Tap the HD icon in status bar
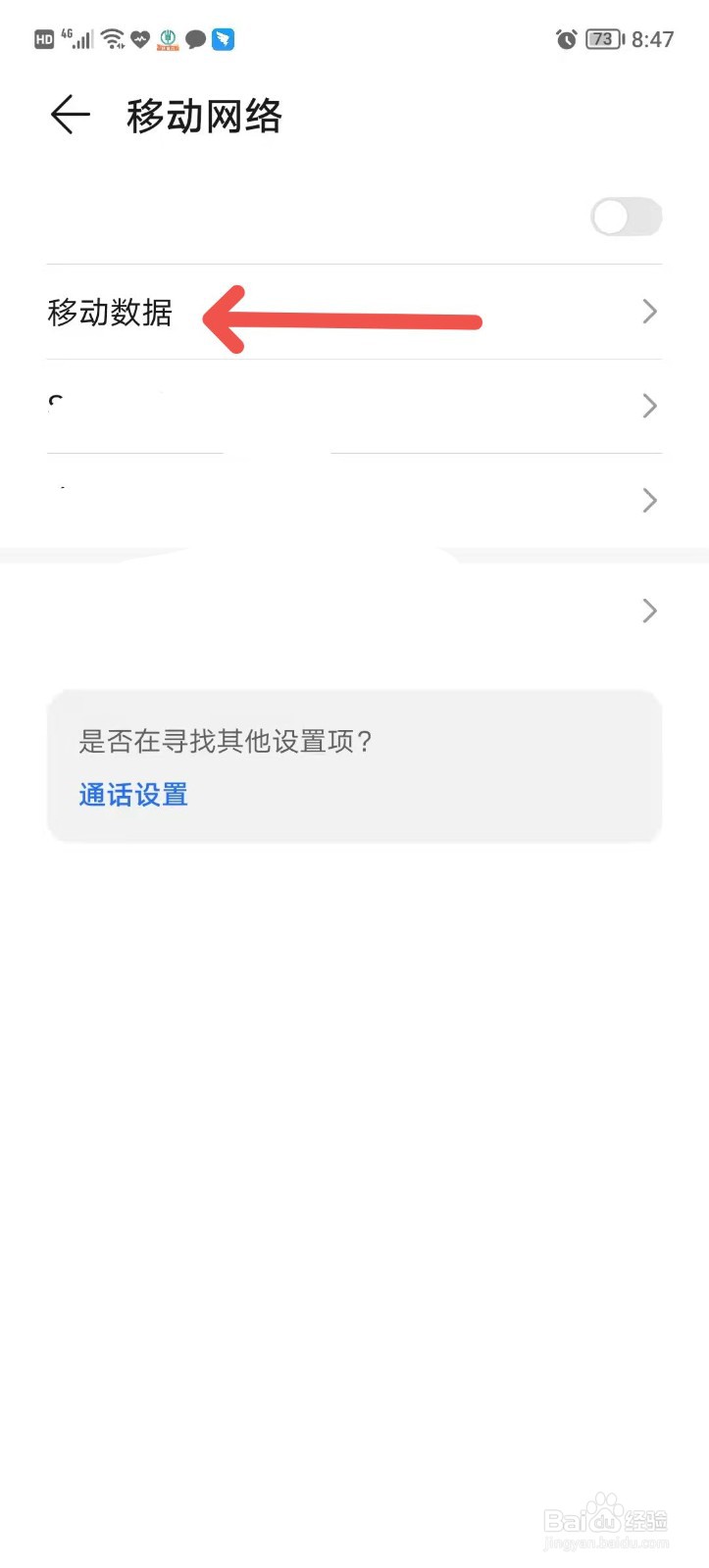The image size is (709, 1568). click(x=44, y=39)
